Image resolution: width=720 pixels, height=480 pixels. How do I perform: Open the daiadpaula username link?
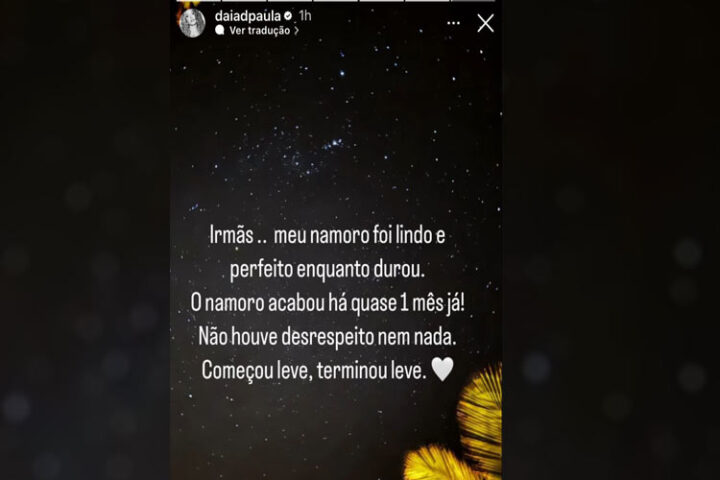(x=246, y=16)
